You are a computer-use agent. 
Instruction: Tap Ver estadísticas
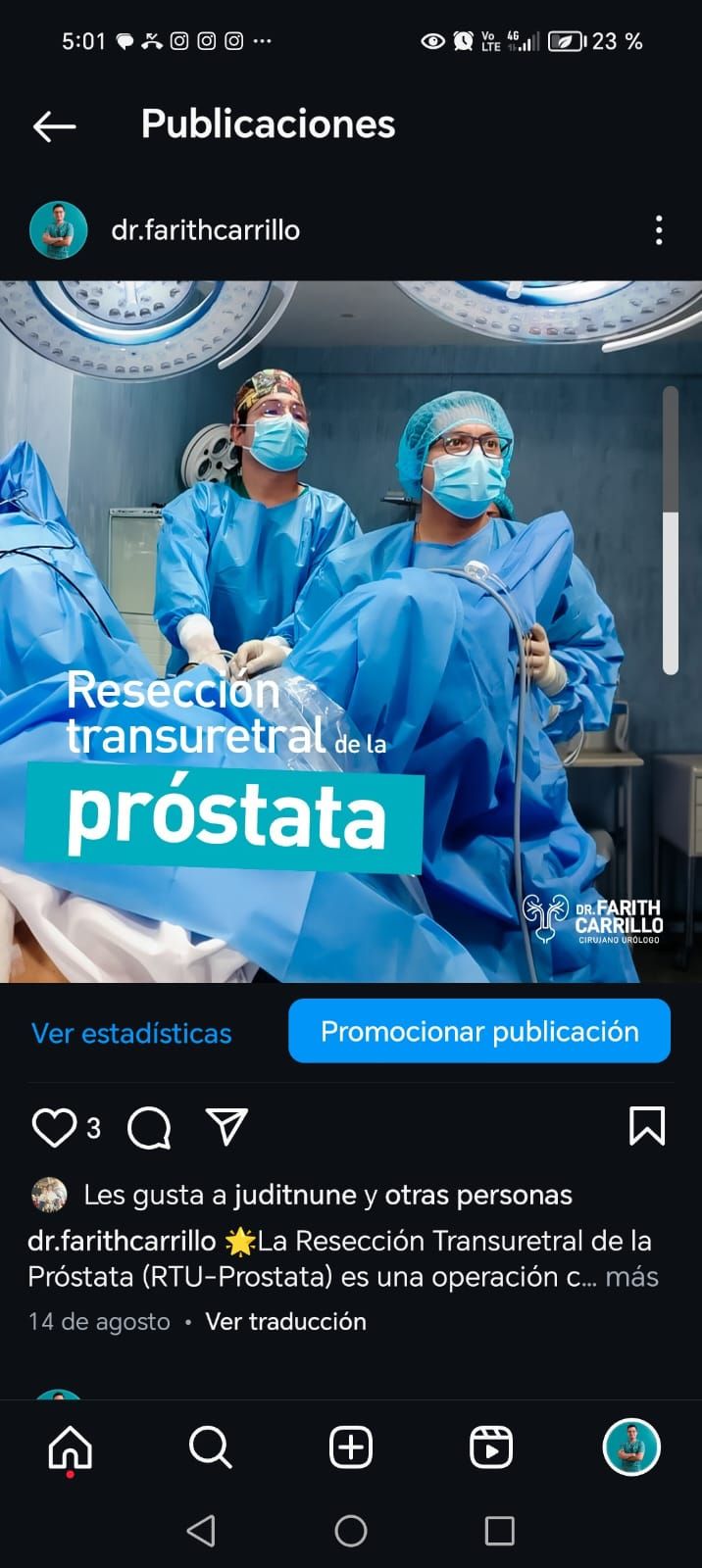coord(131,1033)
